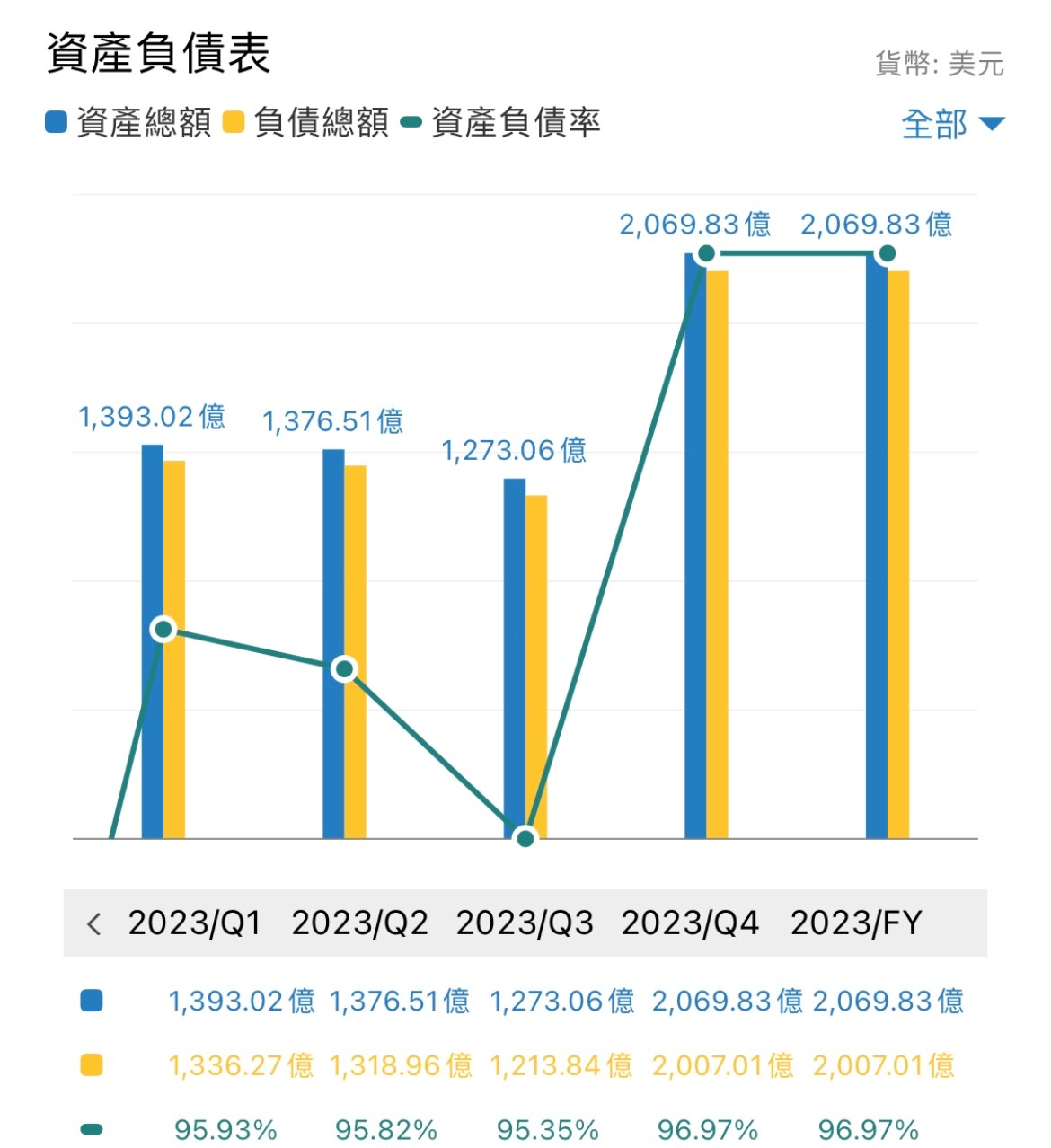Tap the left arrow beside 2023/Q1
The width and height of the screenshot is (1051, 1148).
[x=93, y=923]
